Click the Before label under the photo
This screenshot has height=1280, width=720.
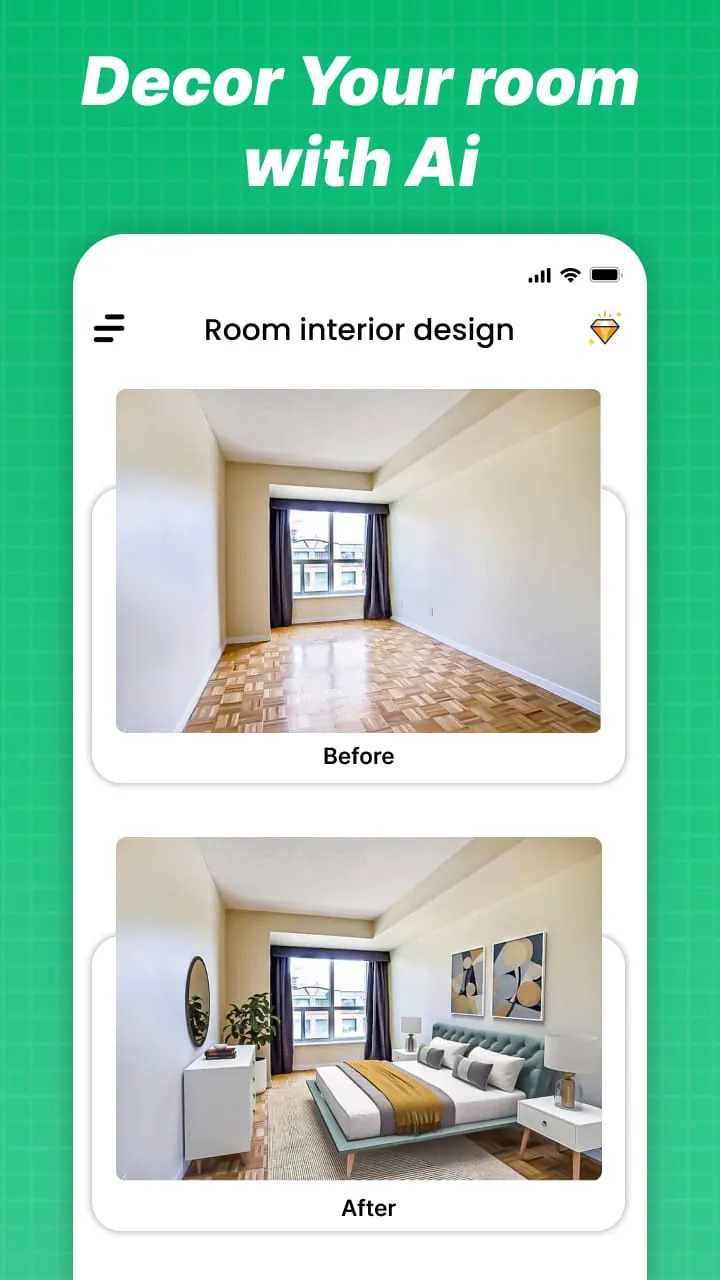click(x=358, y=756)
